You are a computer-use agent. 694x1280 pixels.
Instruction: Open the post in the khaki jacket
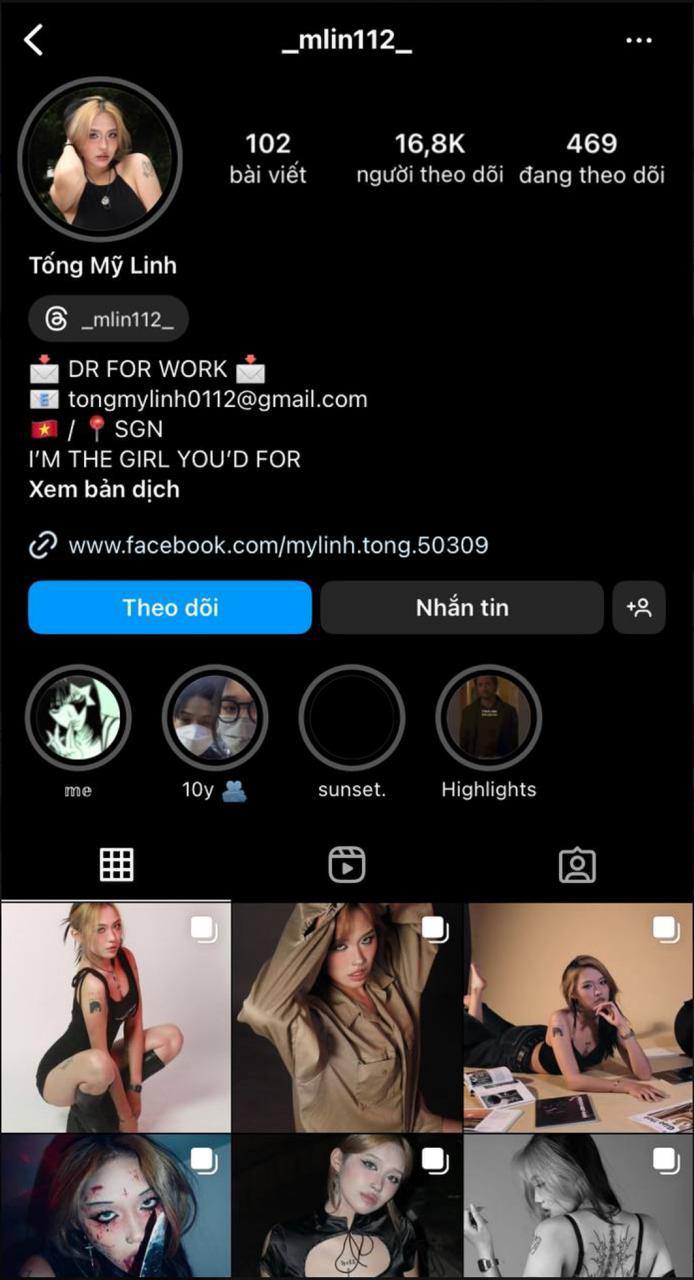[x=347, y=1017]
